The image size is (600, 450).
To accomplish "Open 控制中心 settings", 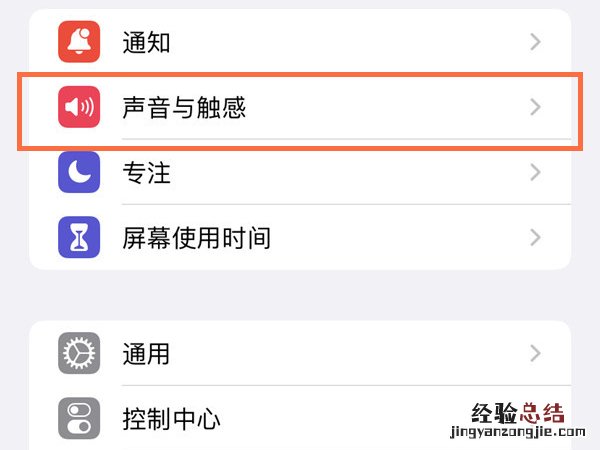I will pos(300,418).
